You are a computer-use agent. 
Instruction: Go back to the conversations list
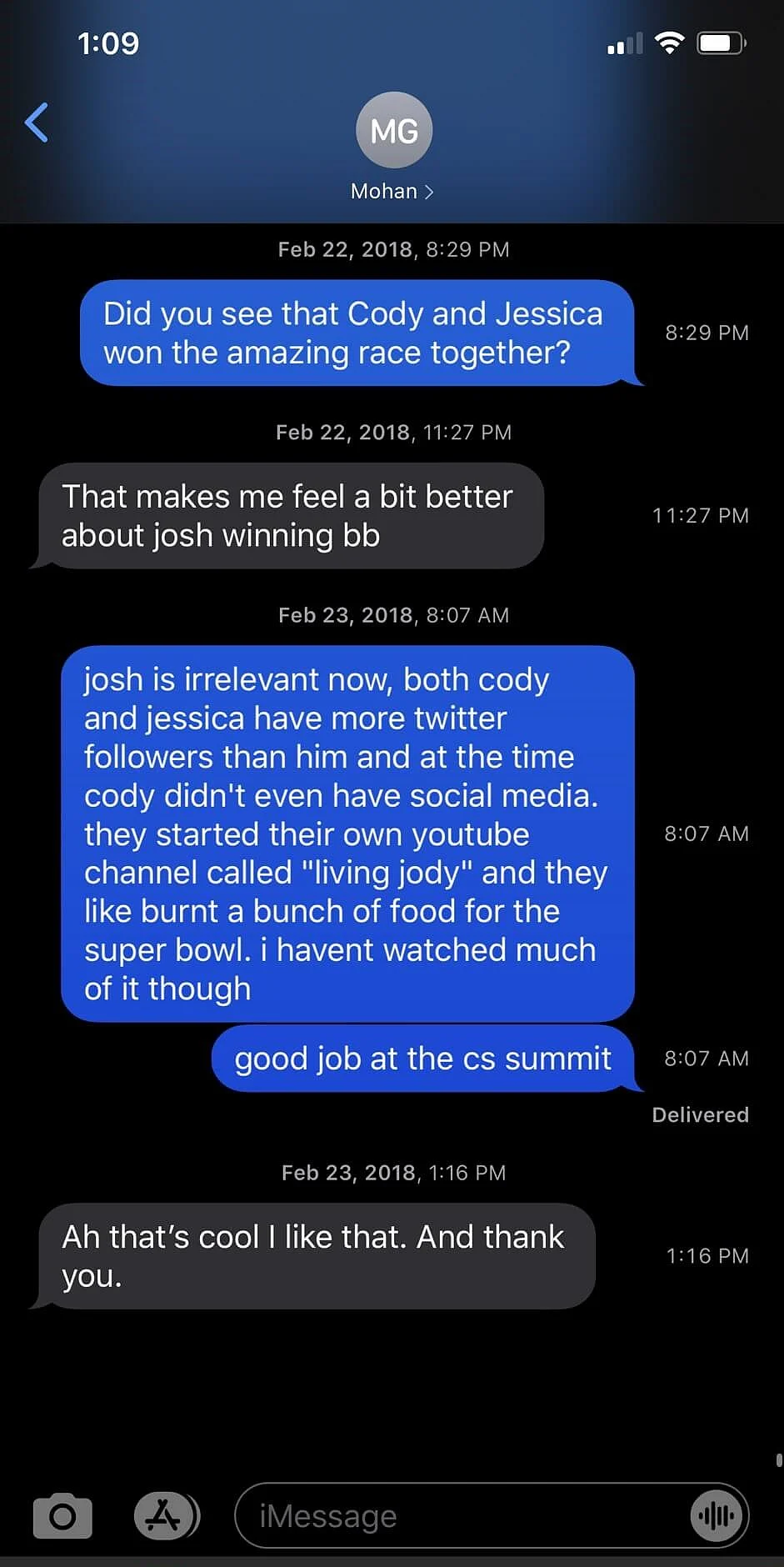37,123
